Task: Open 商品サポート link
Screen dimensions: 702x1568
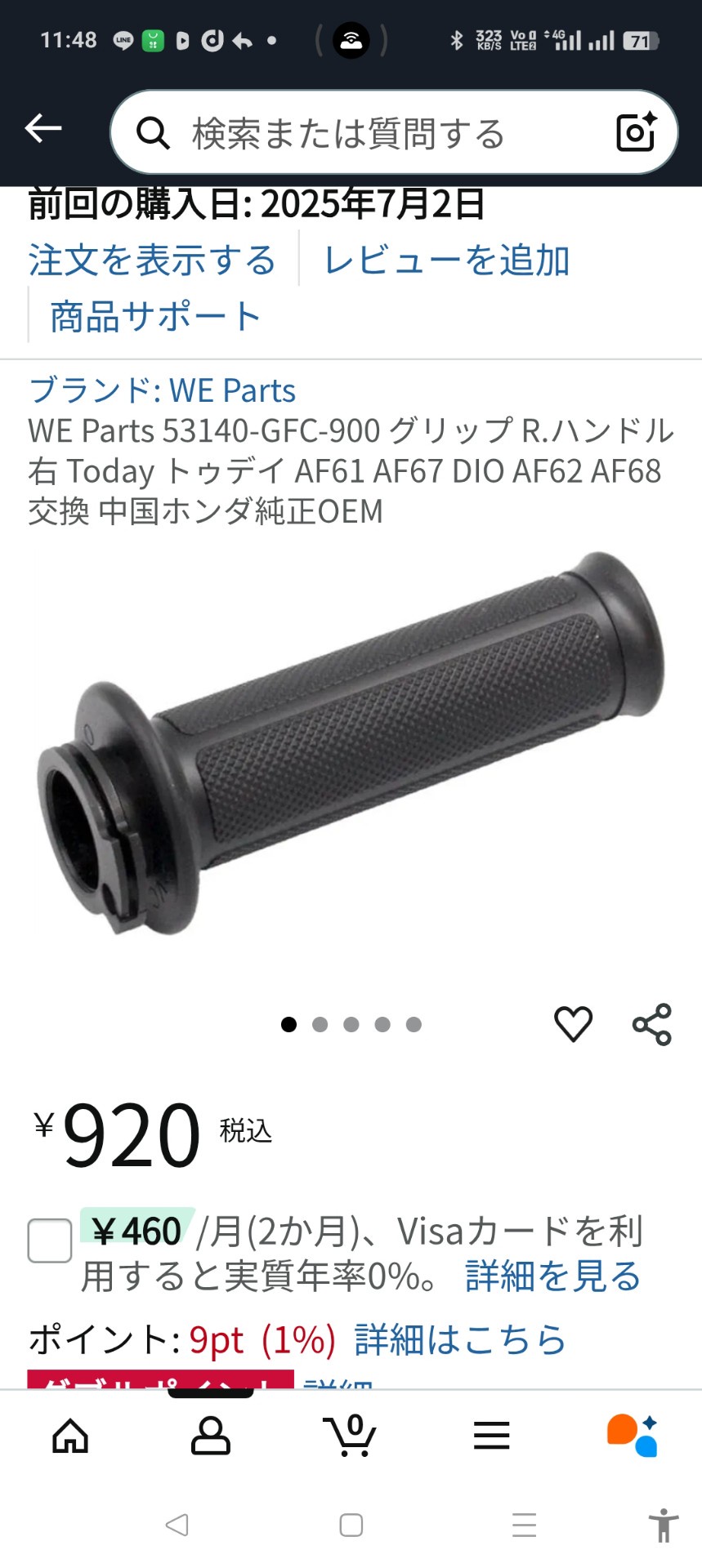Action: 155,316
